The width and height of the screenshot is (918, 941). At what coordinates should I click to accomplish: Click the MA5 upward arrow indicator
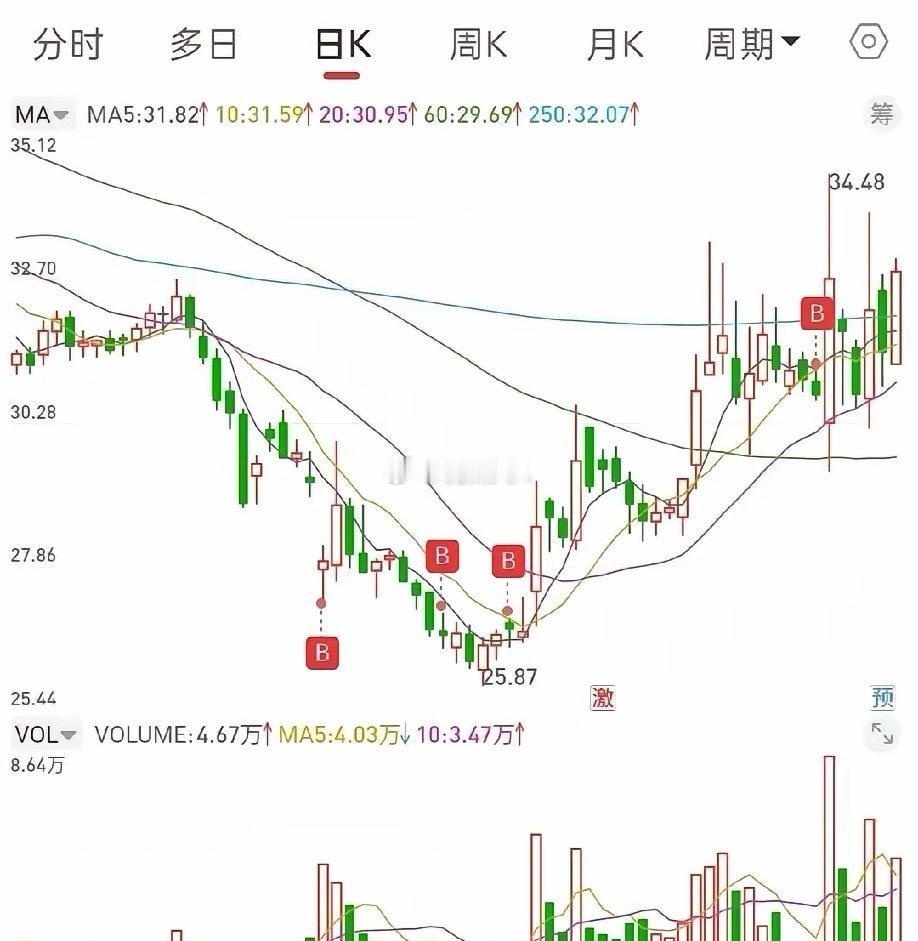coord(205,115)
